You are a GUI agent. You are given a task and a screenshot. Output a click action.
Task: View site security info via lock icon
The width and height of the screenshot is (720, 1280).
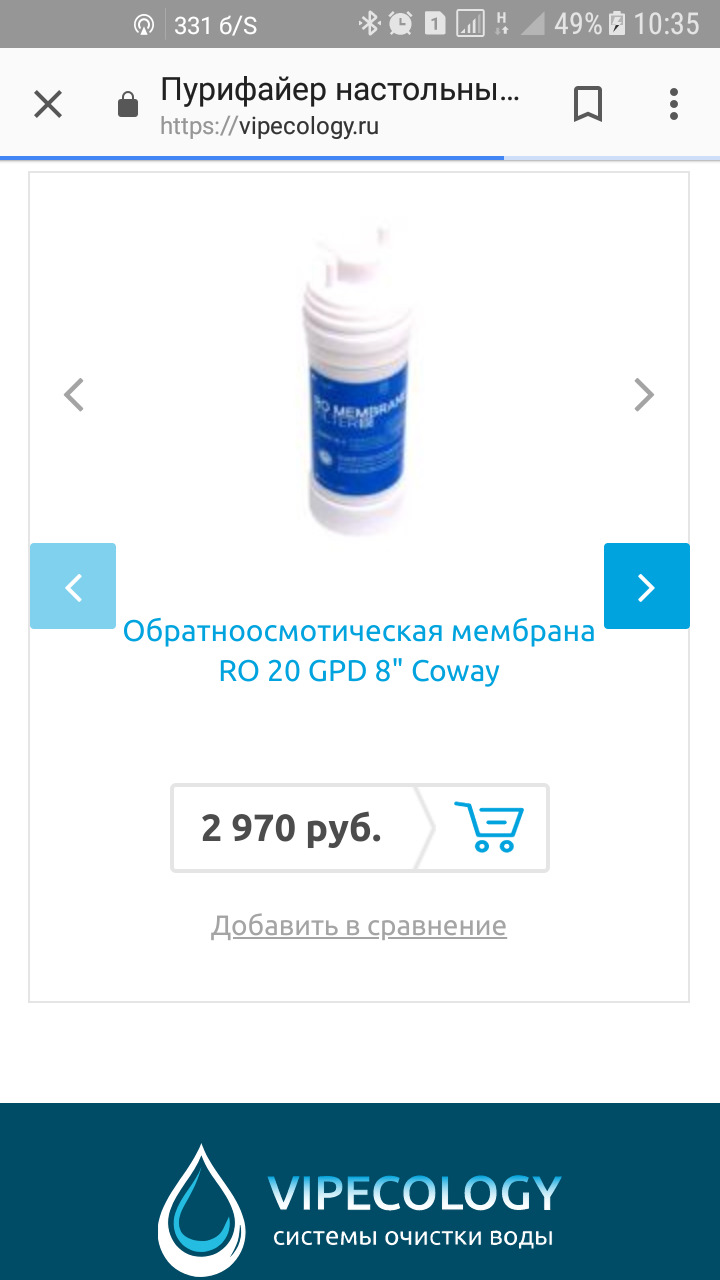128,105
